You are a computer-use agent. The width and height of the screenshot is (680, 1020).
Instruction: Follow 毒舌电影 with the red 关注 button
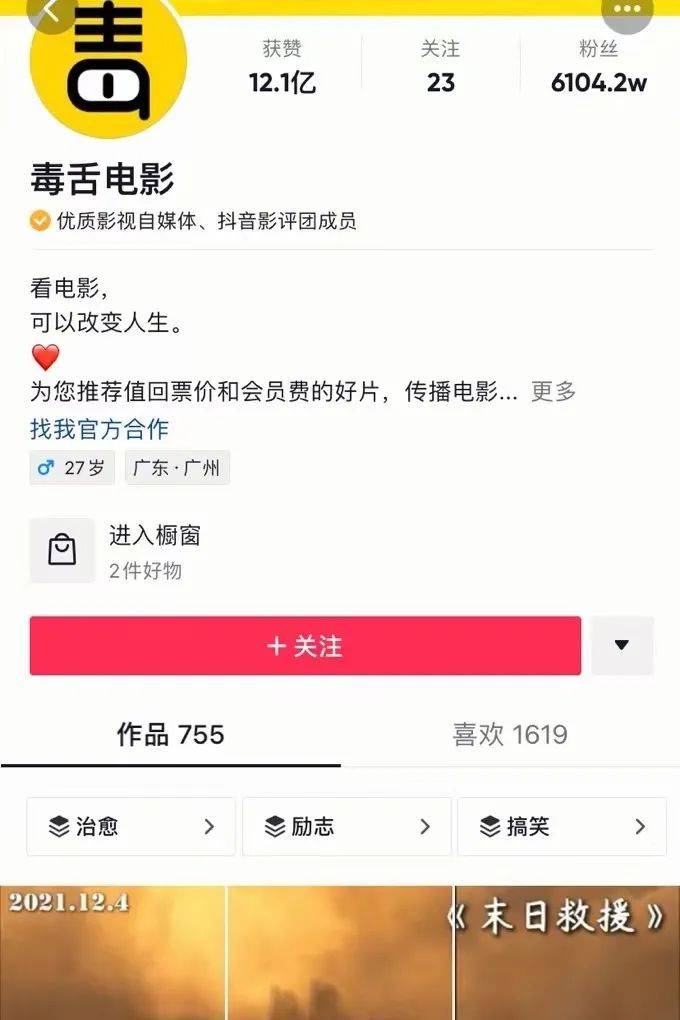(305, 646)
